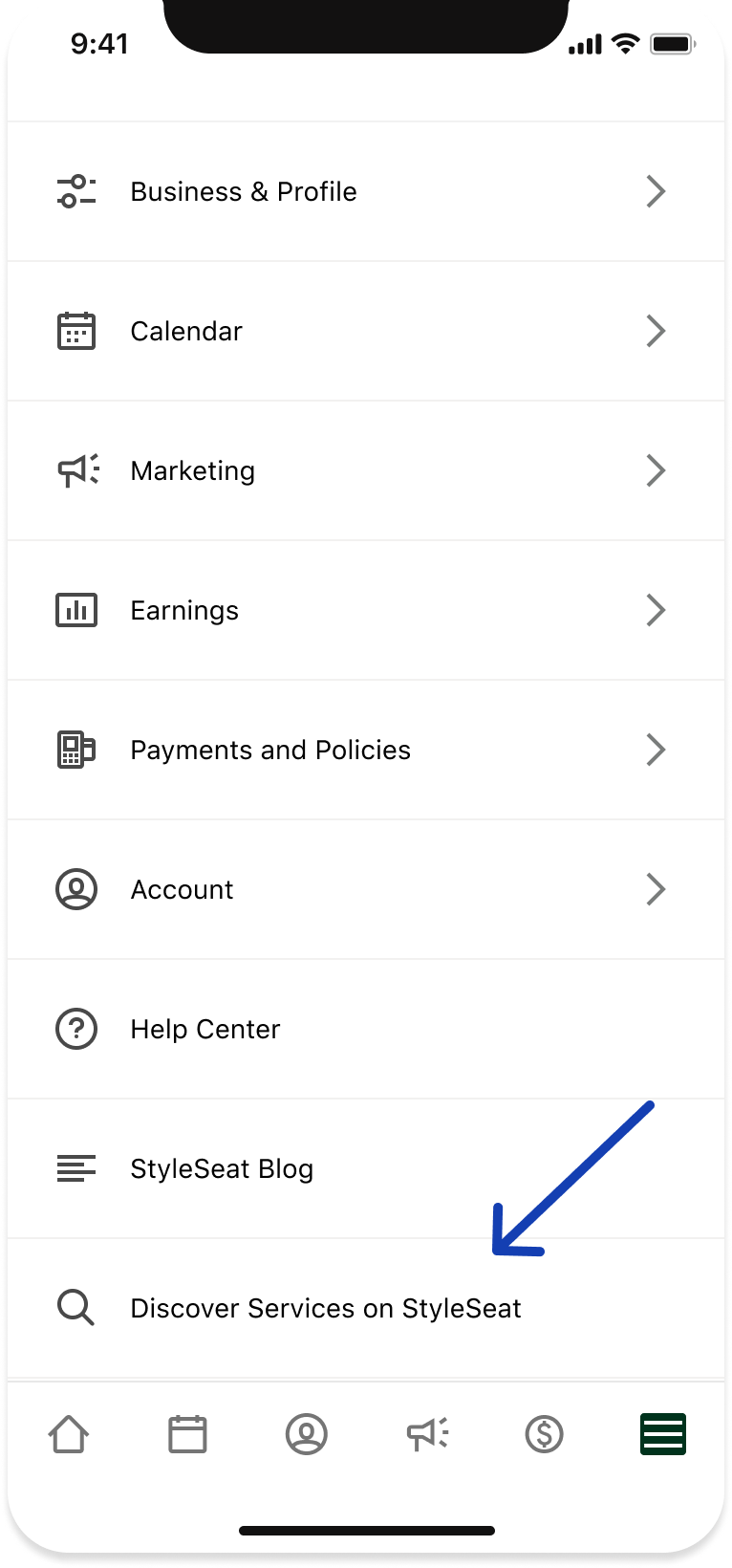
Task: Switch to the calendar tab in bottom bar
Action: pos(187,1434)
